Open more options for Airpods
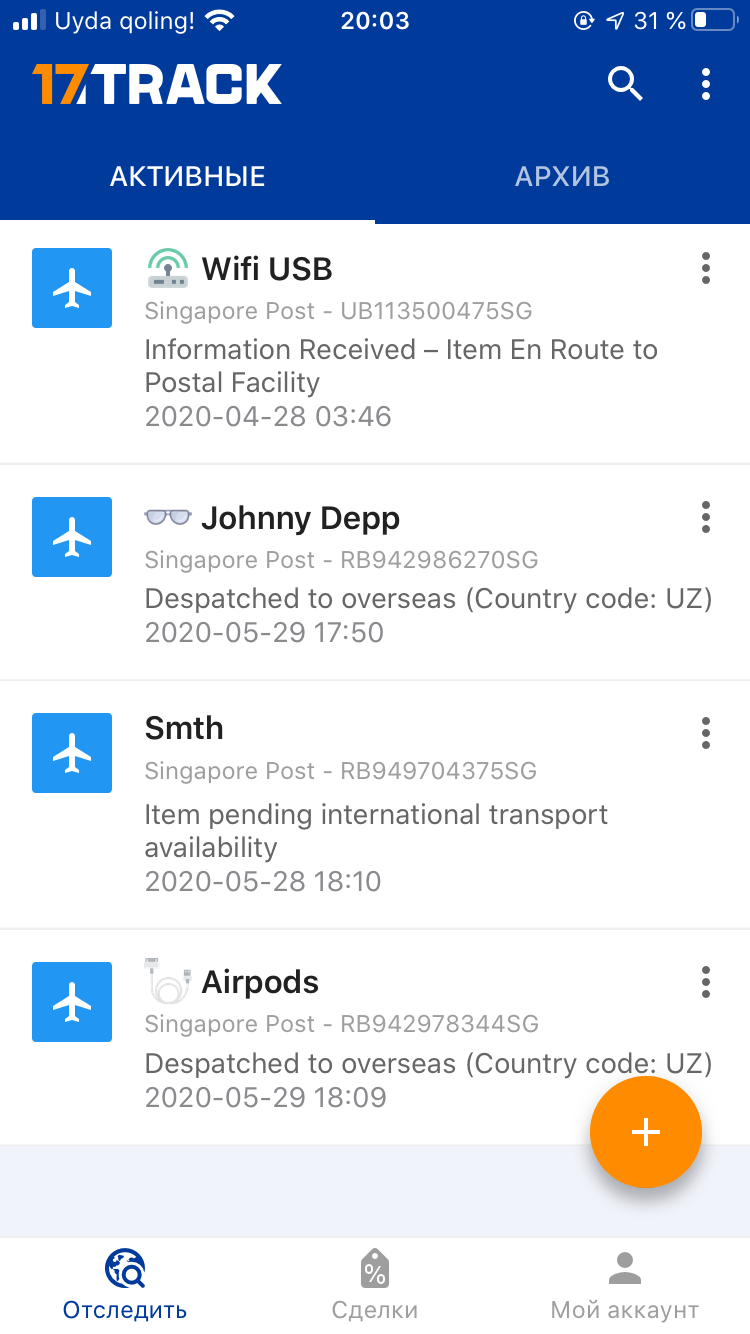 click(x=706, y=982)
